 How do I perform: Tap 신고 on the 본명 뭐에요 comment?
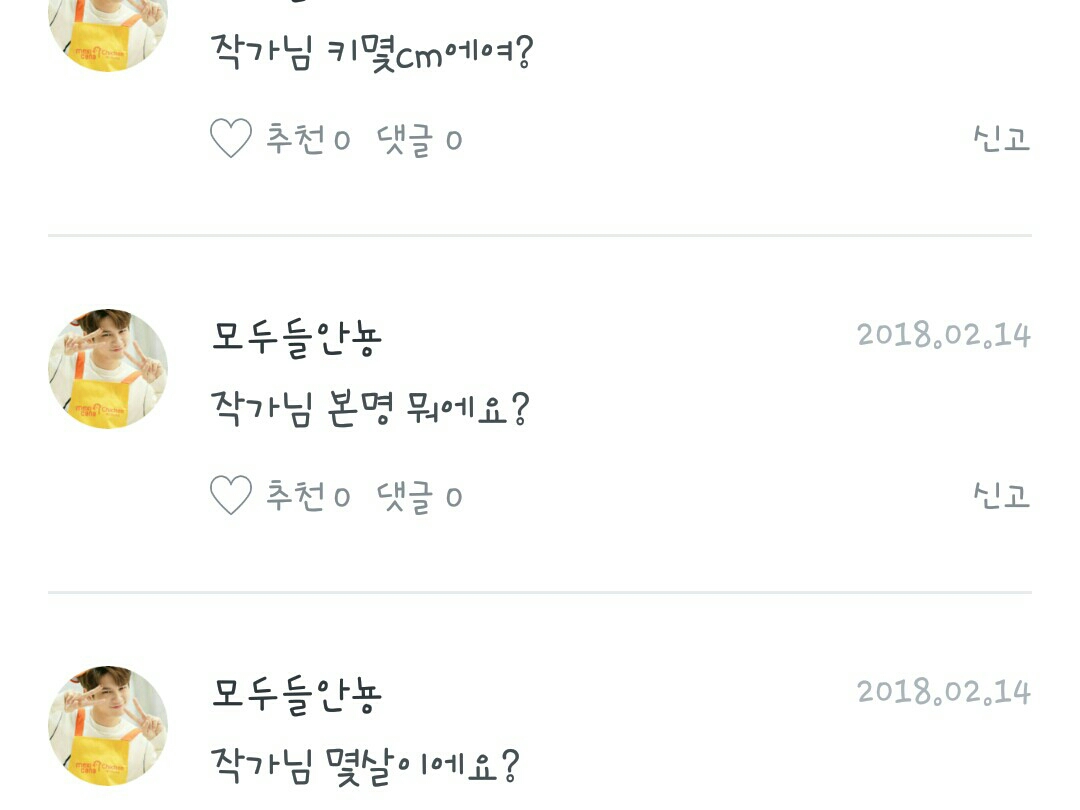pos(1001,495)
